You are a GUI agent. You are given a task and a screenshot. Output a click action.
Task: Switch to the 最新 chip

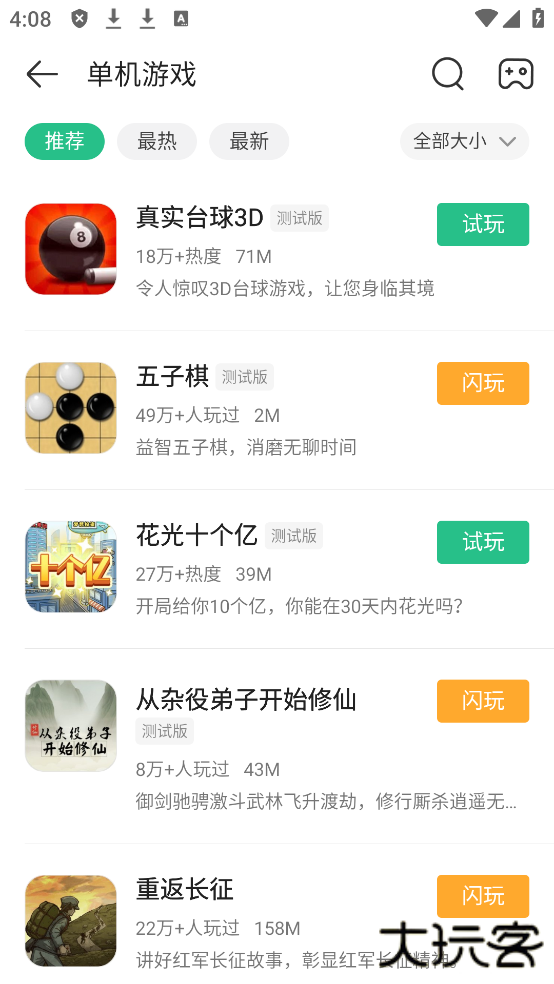click(249, 141)
